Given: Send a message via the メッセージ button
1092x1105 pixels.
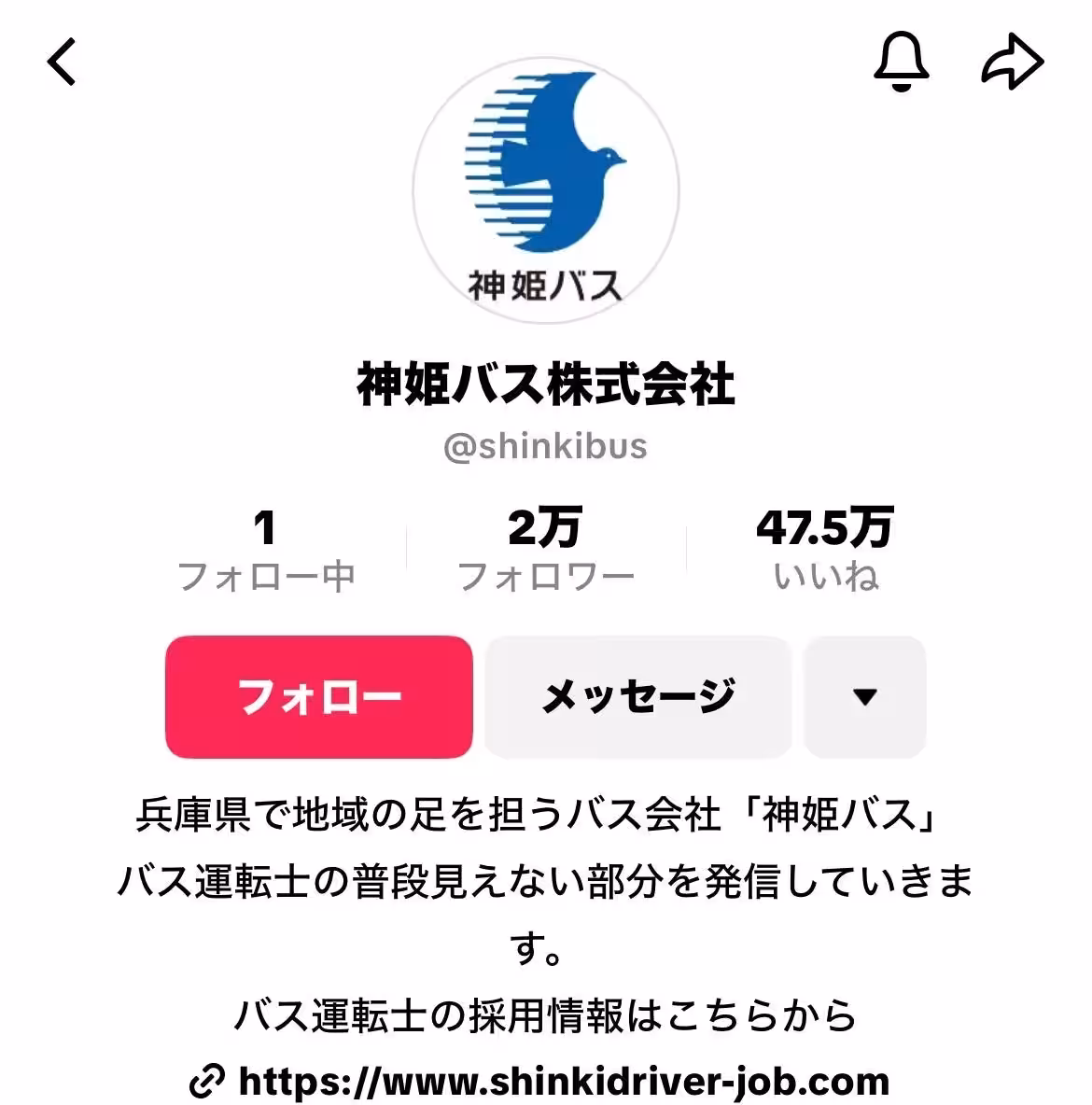Looking at the screenshot, I should 637,696.
